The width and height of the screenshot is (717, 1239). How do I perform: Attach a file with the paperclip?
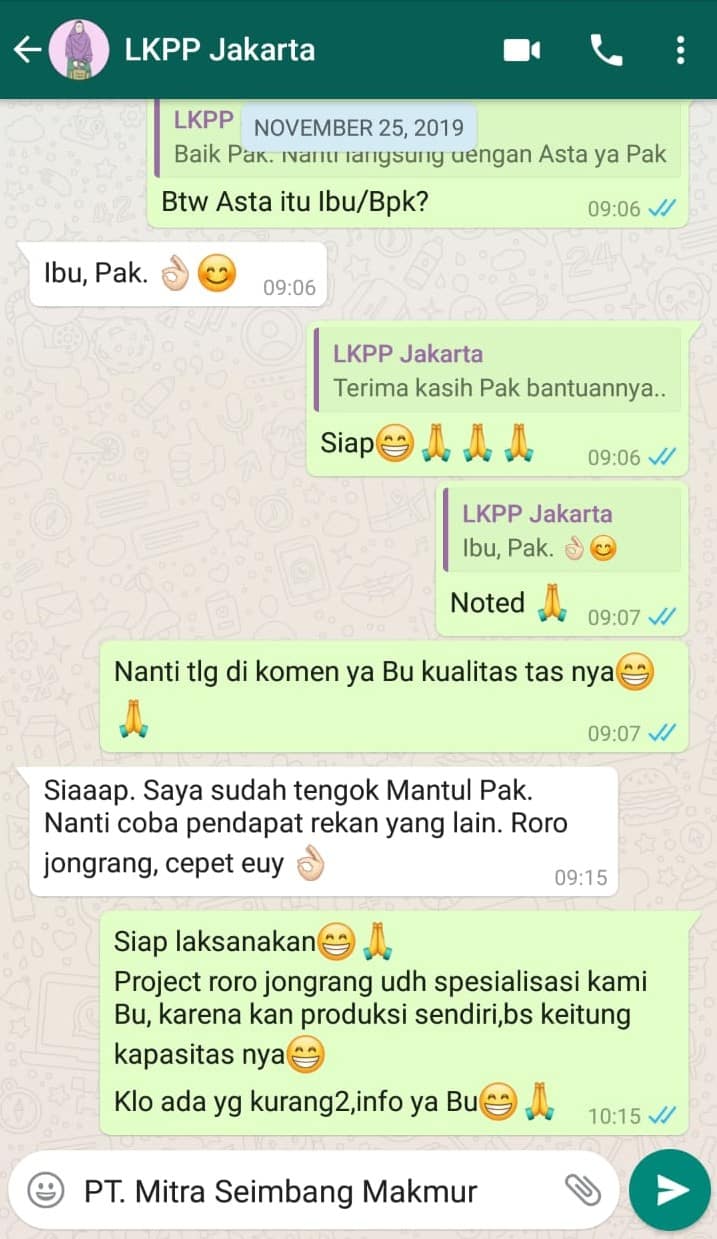coord(583,1190)
